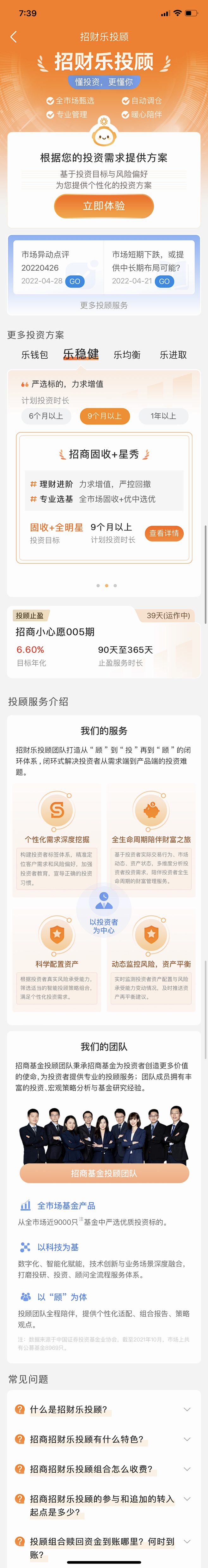208x1568 pixels.
Task: Expand 什么是招财乐投顾 question
Action: point(104,1409)
